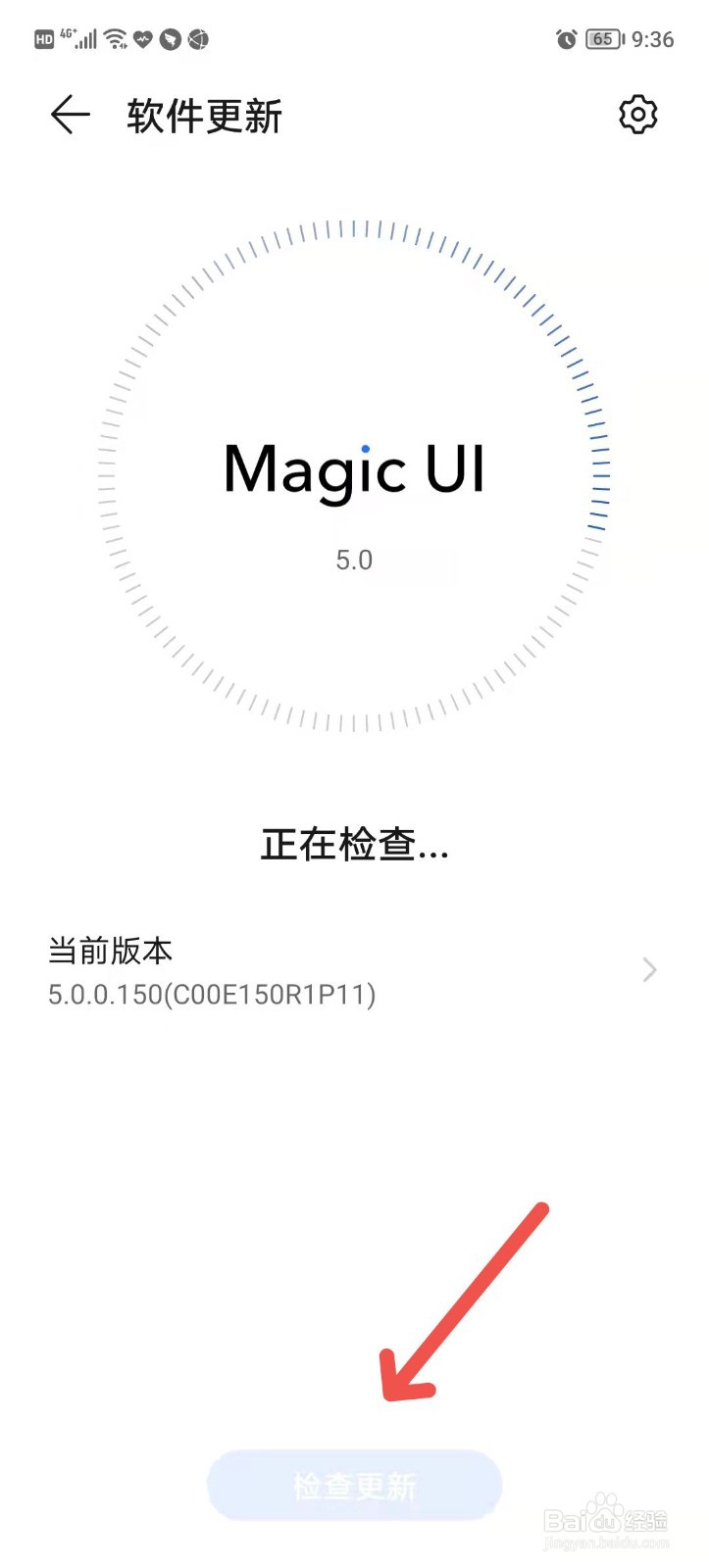Tap the Wi-Fi icon in the status bar
This screenshot has height=1568, width=709.
click(114, 39)
